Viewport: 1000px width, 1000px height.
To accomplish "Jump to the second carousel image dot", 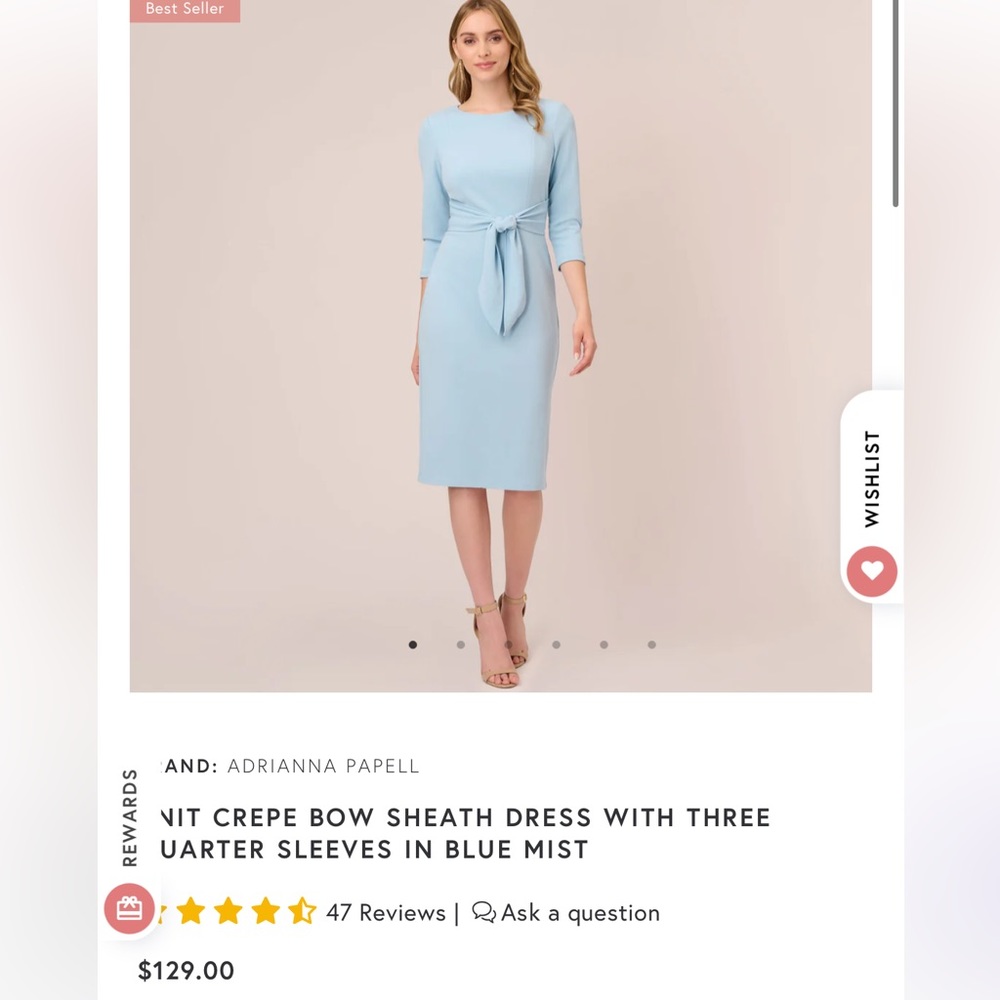I will (x=460, y=645).
